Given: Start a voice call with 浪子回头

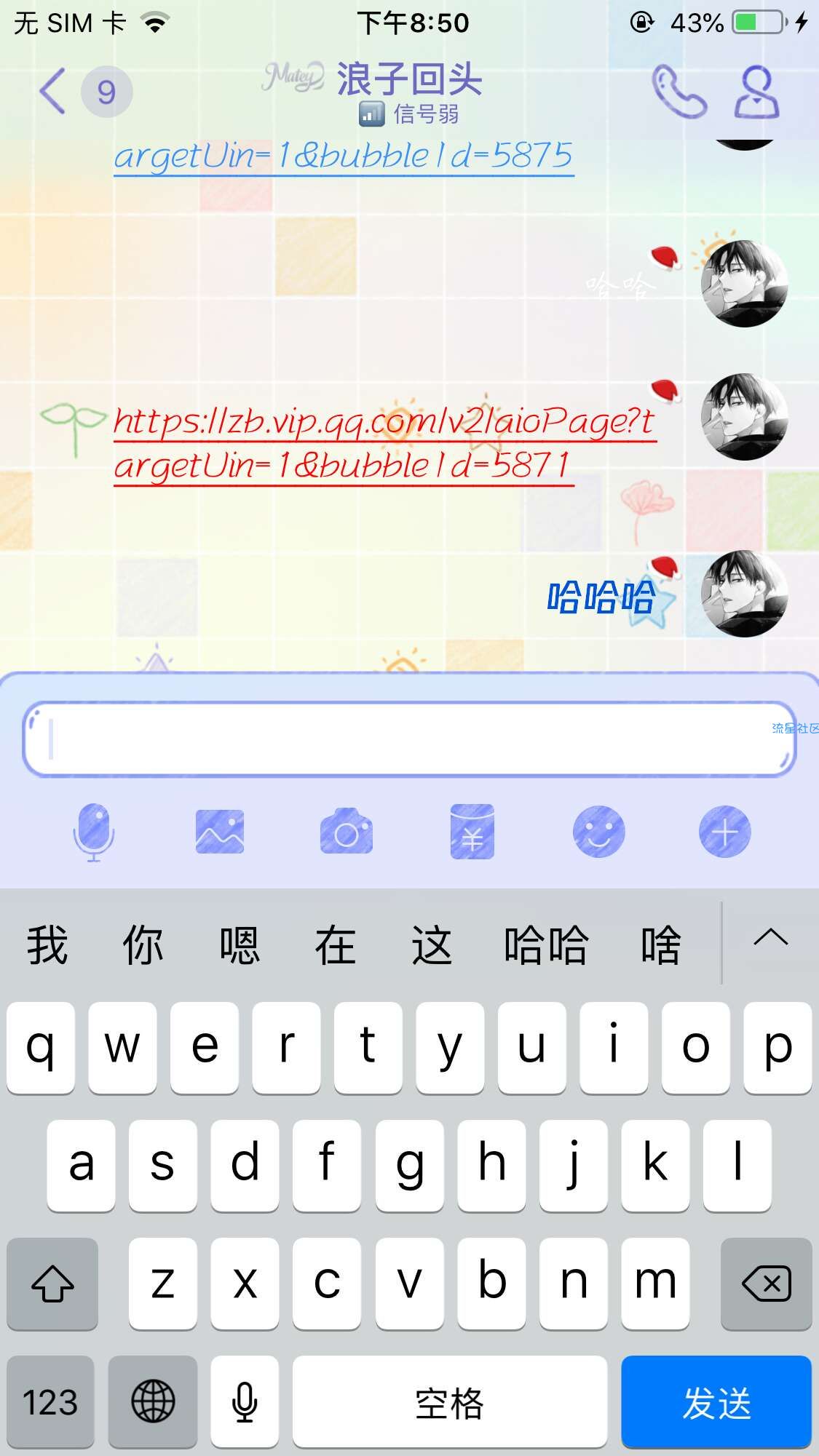Looking at the screenshot, I should tap(678, 92).
